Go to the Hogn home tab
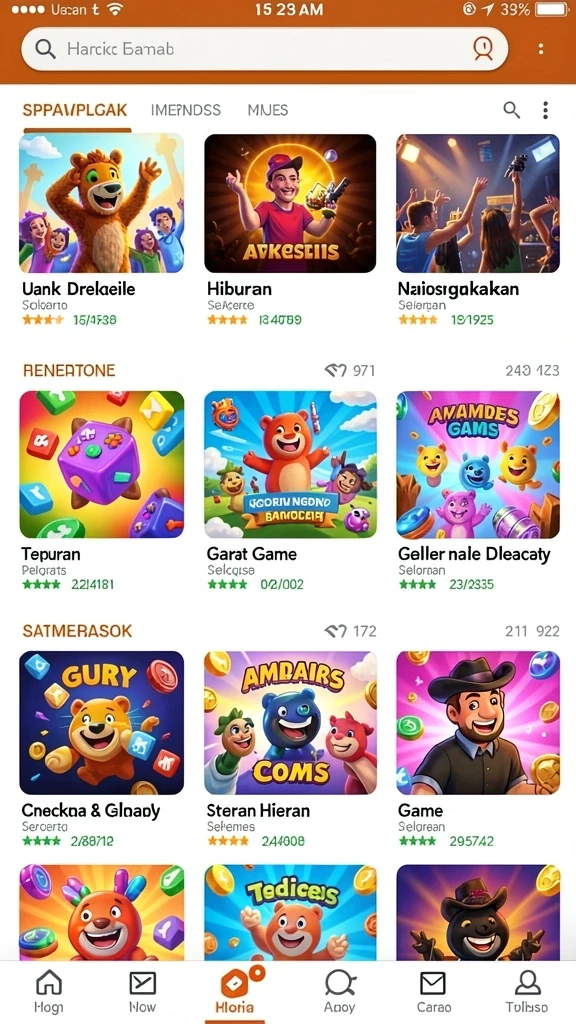This screenshot has width=576, height=1024. pyautogui.click(x=48, y=991)
